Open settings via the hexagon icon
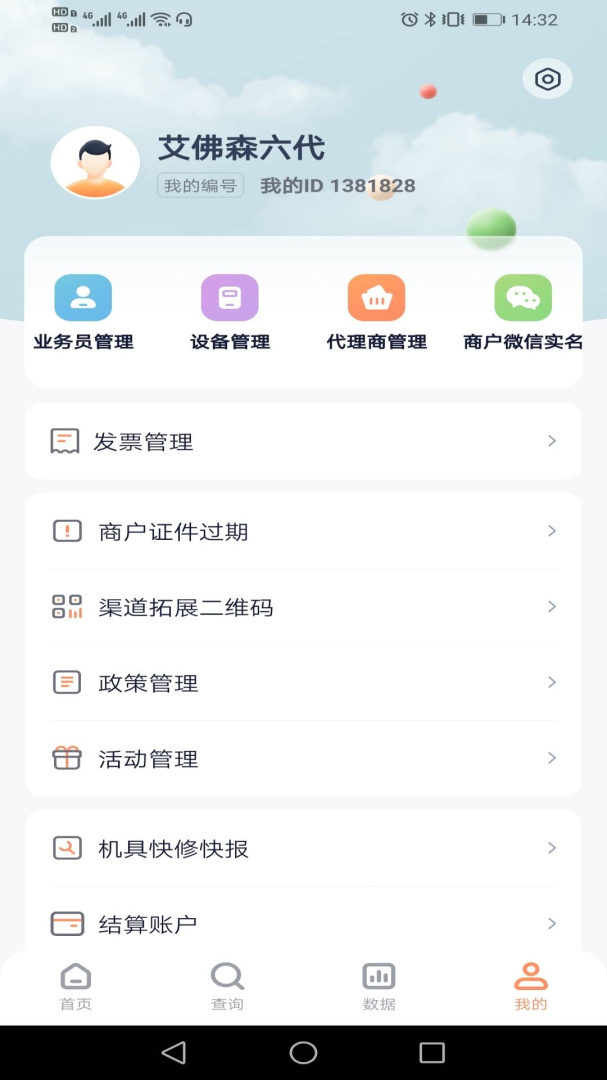607x1080 pixels. coord(547,80)
